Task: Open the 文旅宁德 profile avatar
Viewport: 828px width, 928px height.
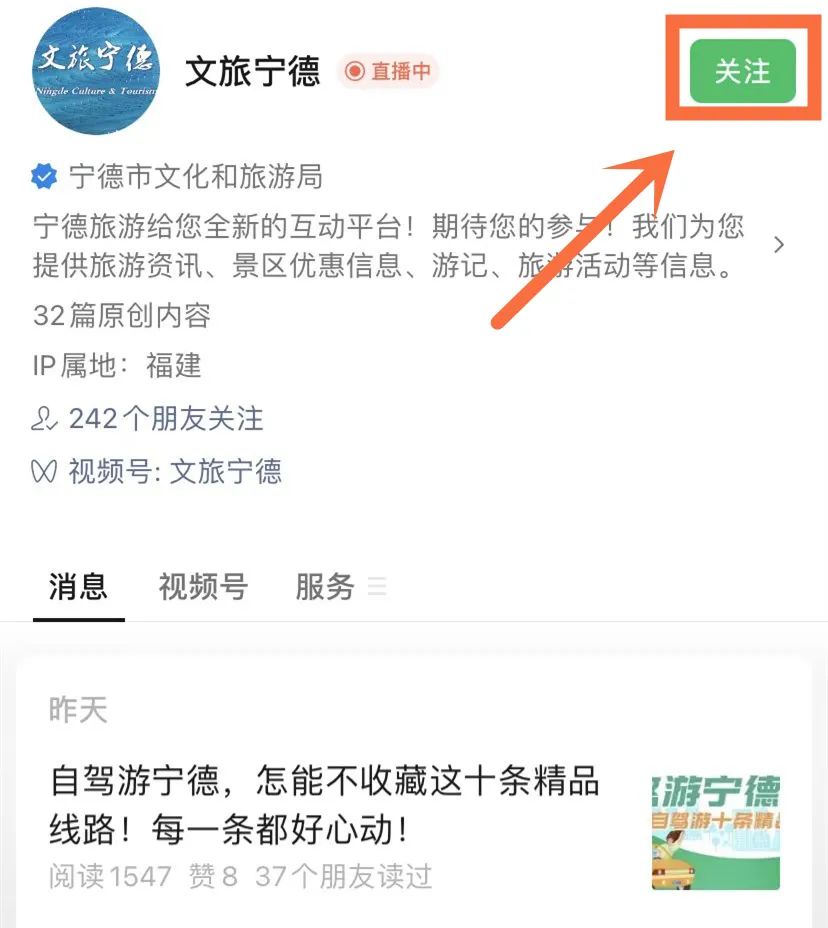Action: (96, 70)
